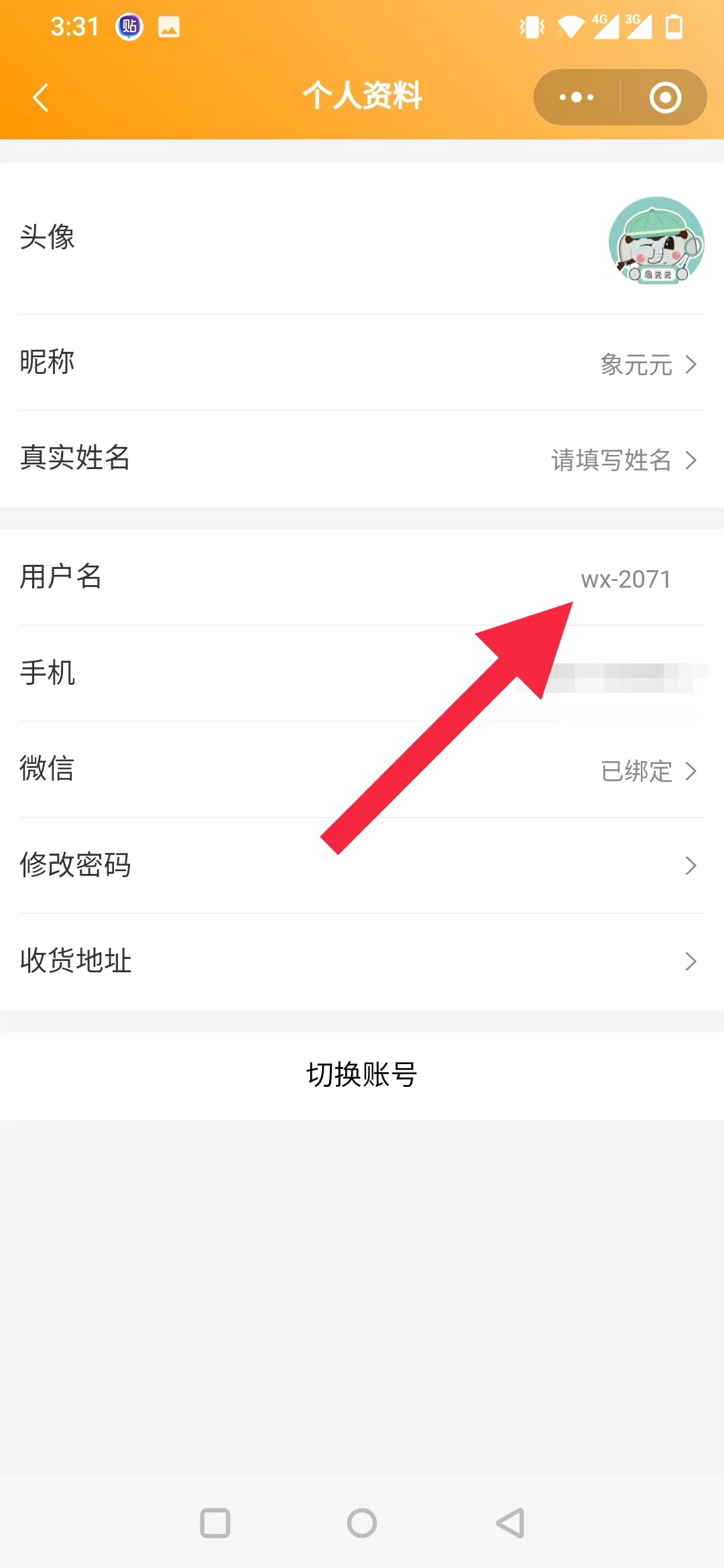Open the 微信 binding row
Screen dimensions: 724x1568
click(x=362, y=770)
